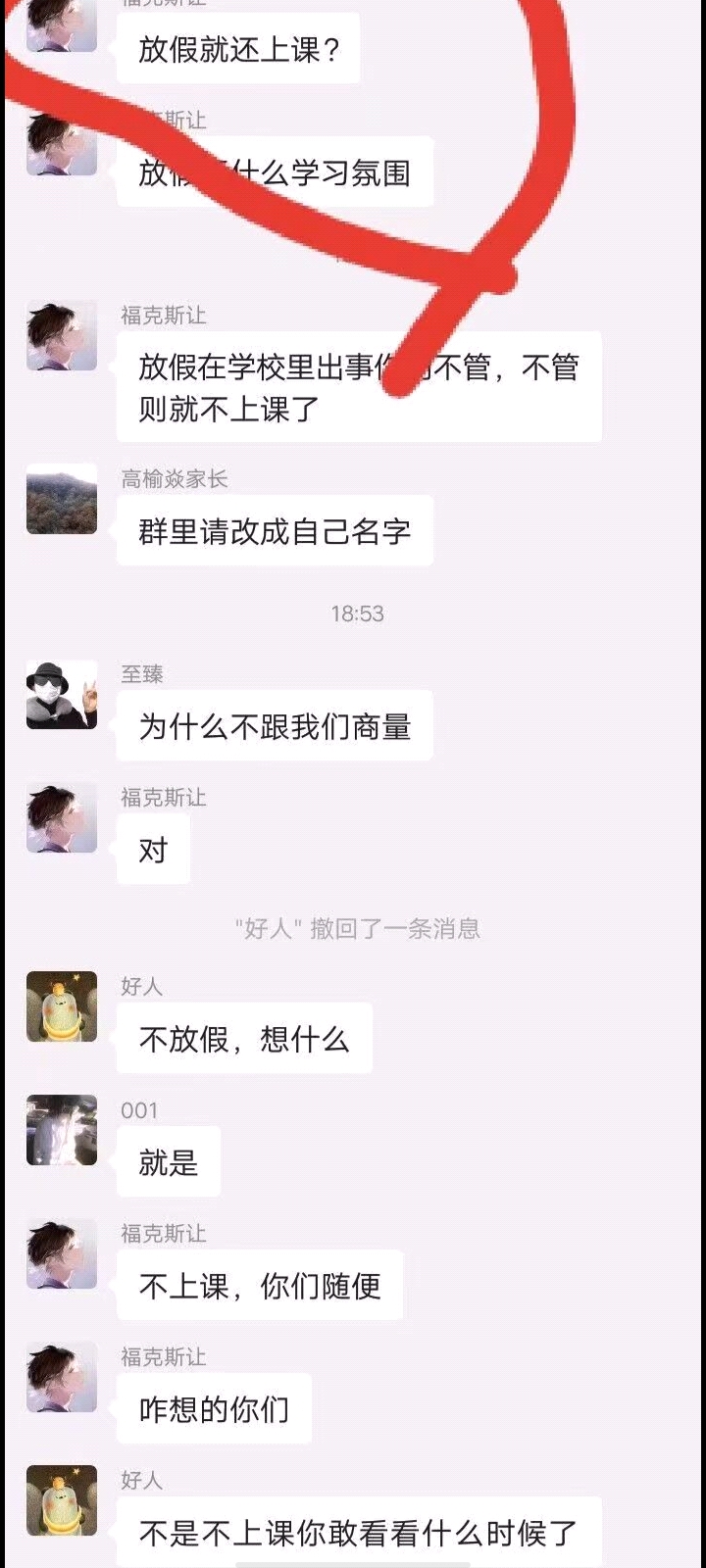
Task: Open 好人's avatar beside "不放假，想什么"
Action: [61, 1006]
